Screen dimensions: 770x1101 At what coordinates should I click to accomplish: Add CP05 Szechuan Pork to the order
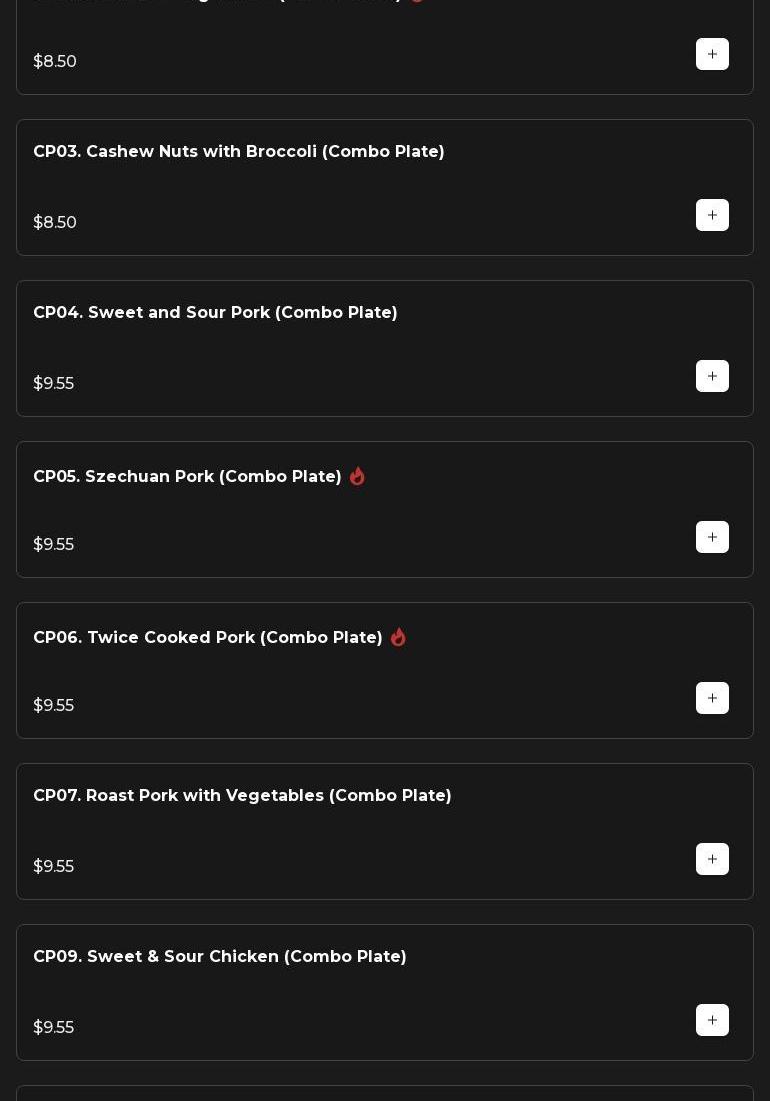coord(712,537)
